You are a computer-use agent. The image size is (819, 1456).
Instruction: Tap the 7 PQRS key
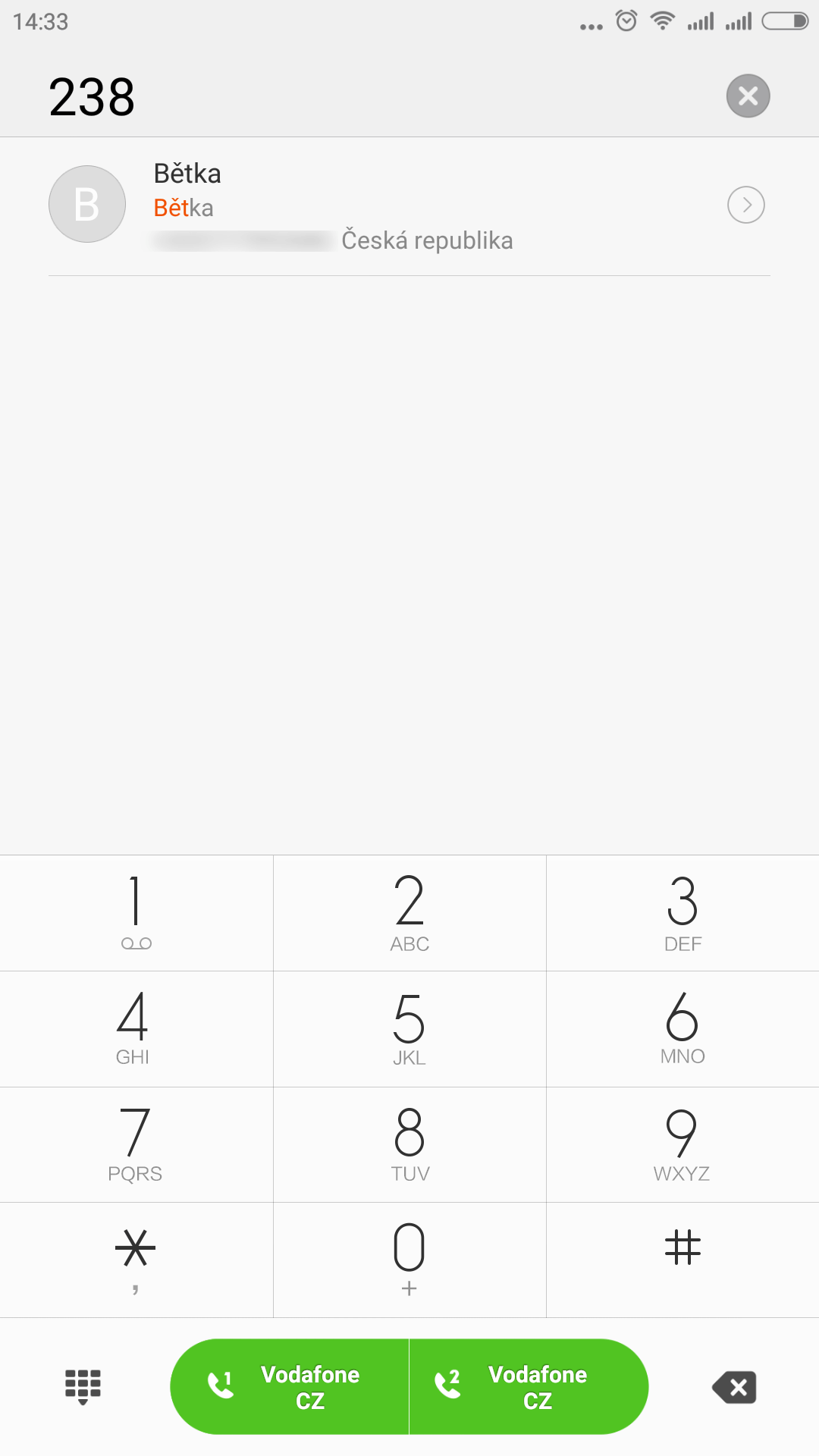click(x=136, y=1145)
